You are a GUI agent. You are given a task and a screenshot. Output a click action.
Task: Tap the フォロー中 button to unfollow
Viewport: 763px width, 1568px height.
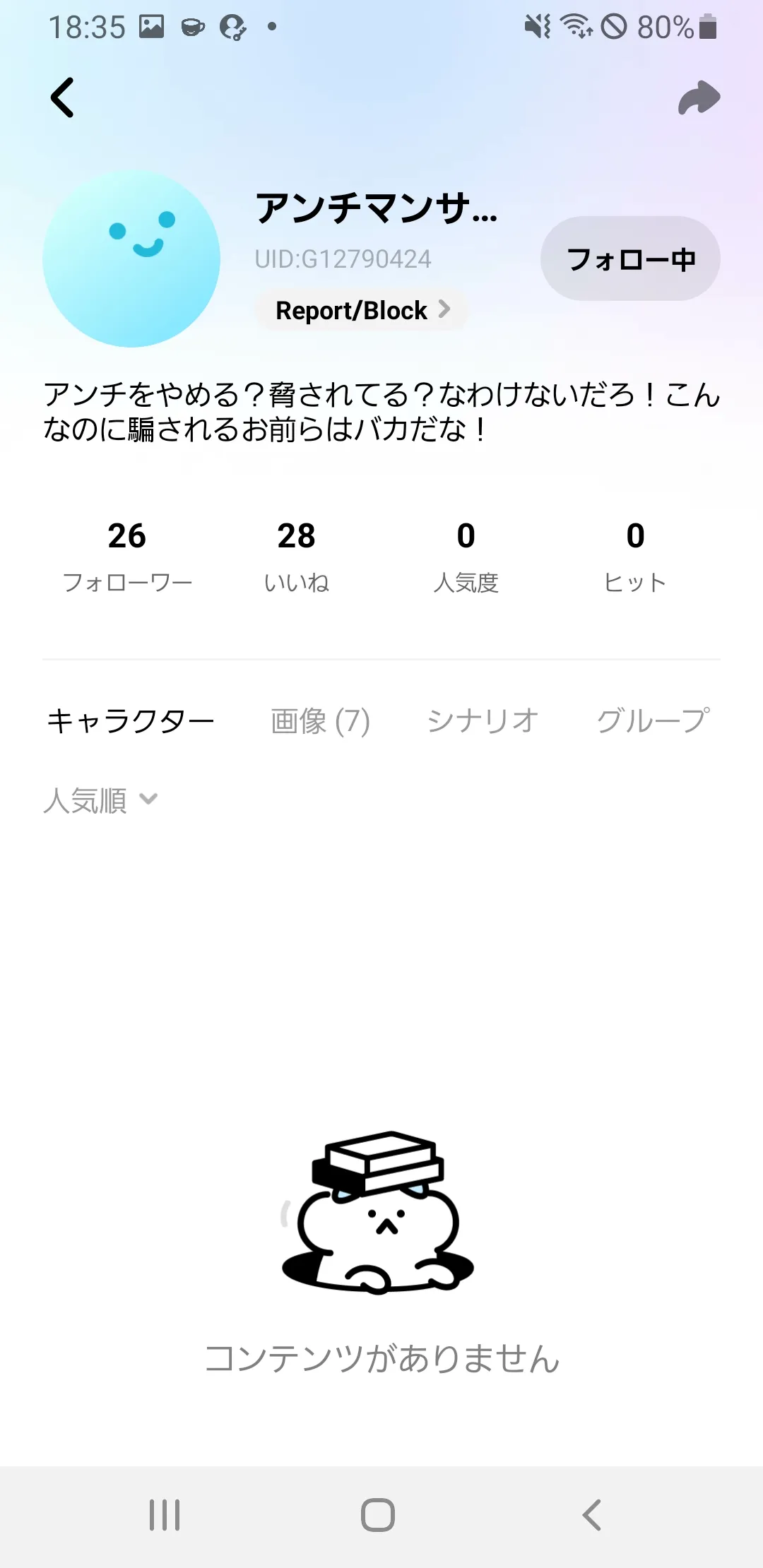[630, 259]
